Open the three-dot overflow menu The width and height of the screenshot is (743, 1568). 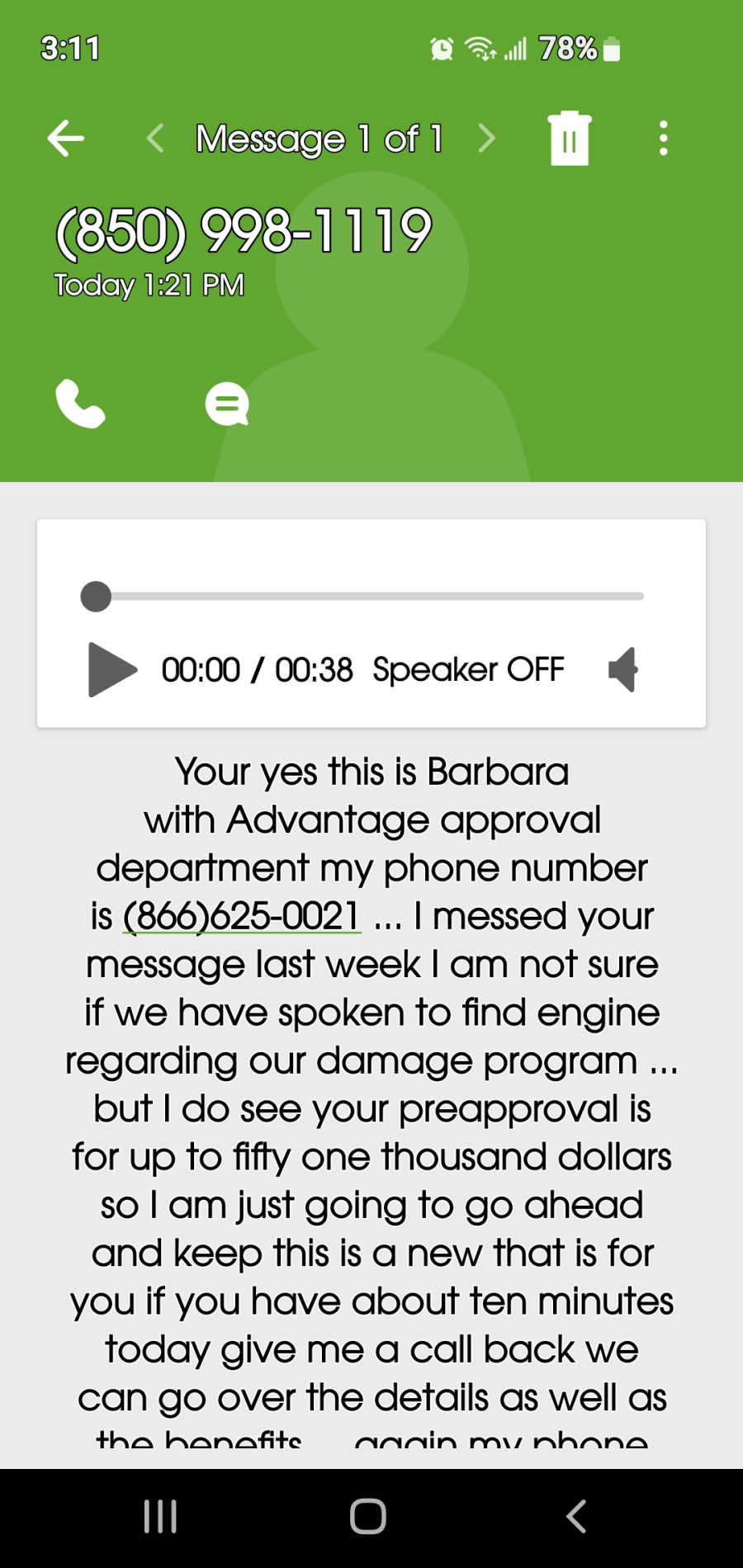(663, 138)
